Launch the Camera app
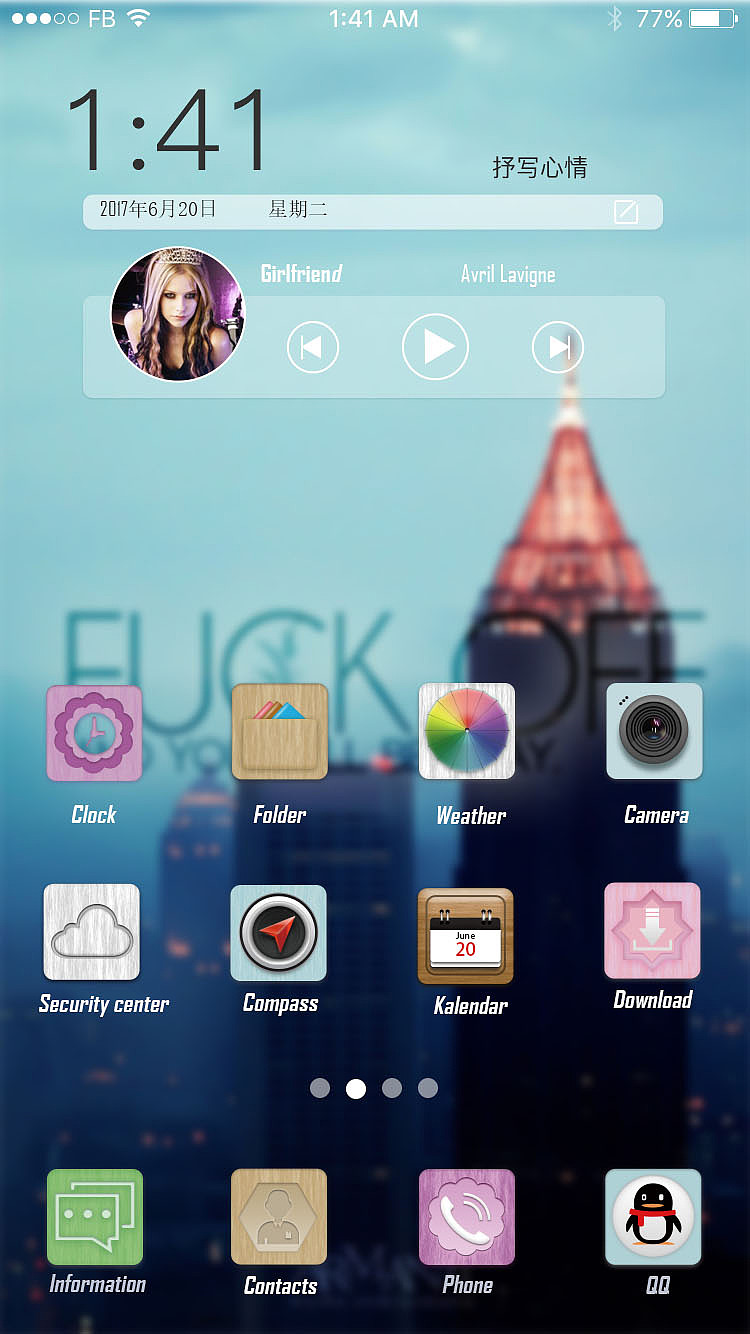This screenshot has width=750, height=1334. click(x=654, y=731)
